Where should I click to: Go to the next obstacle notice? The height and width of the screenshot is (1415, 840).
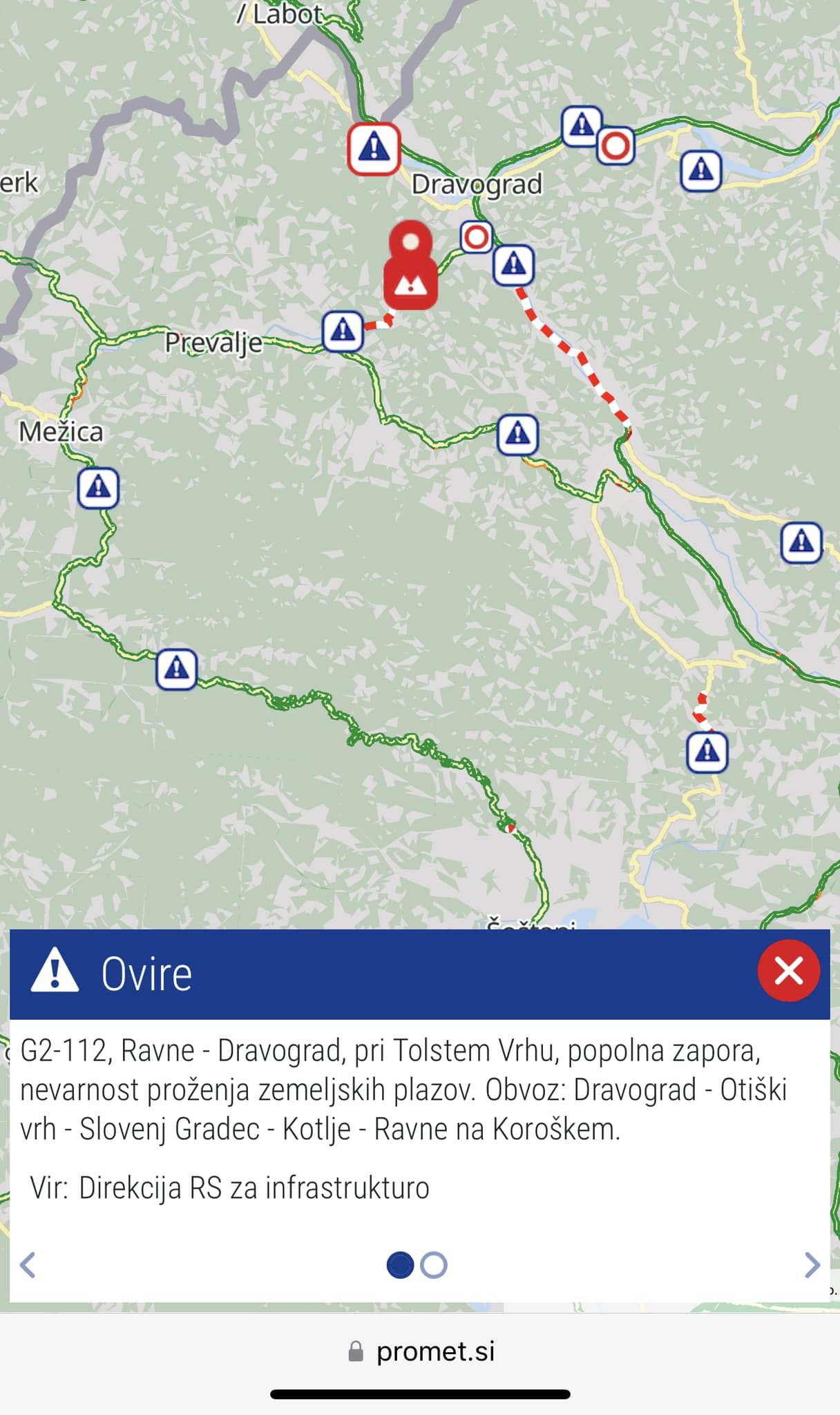pos(812,1265)
